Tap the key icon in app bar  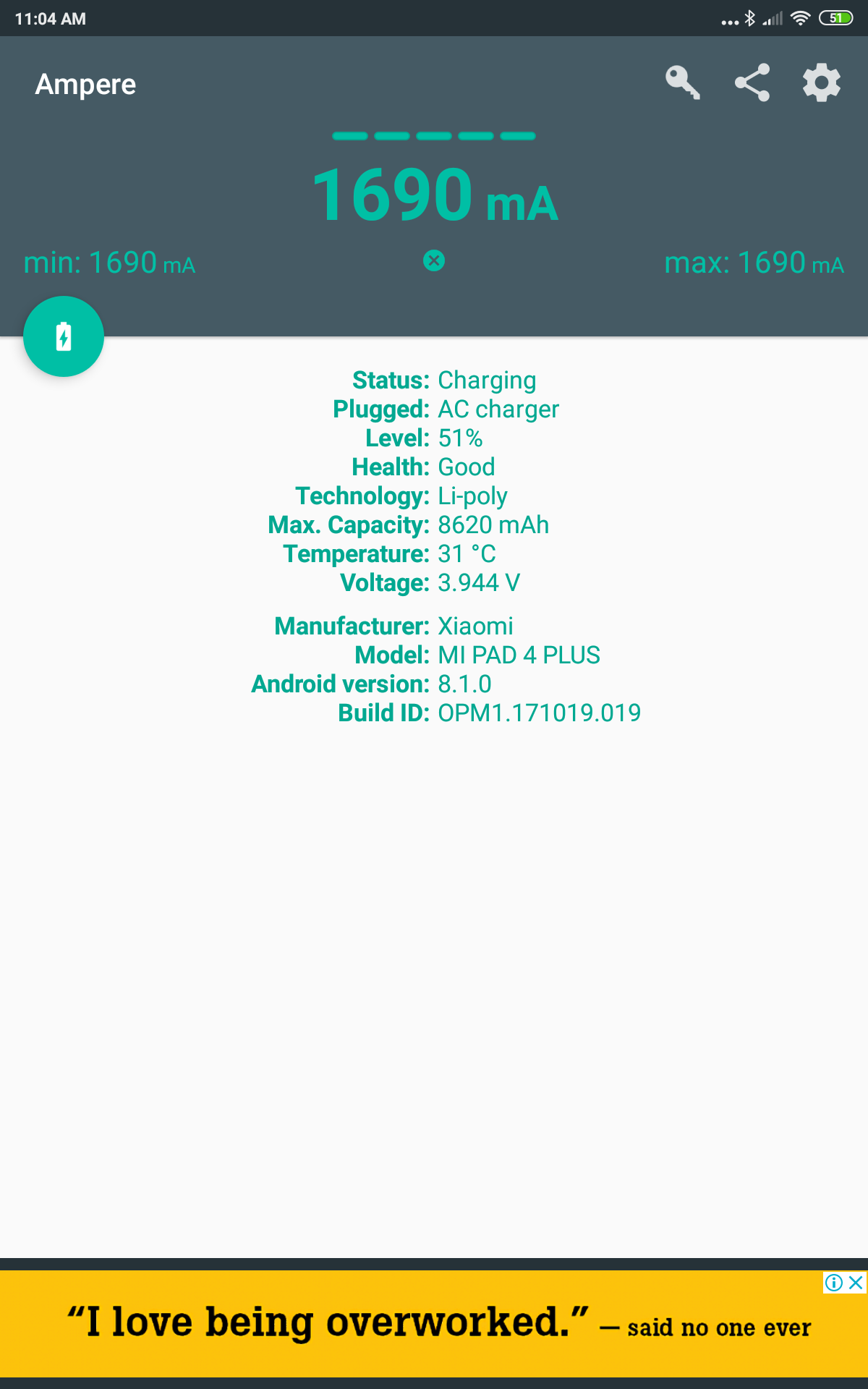pos(683,83)
